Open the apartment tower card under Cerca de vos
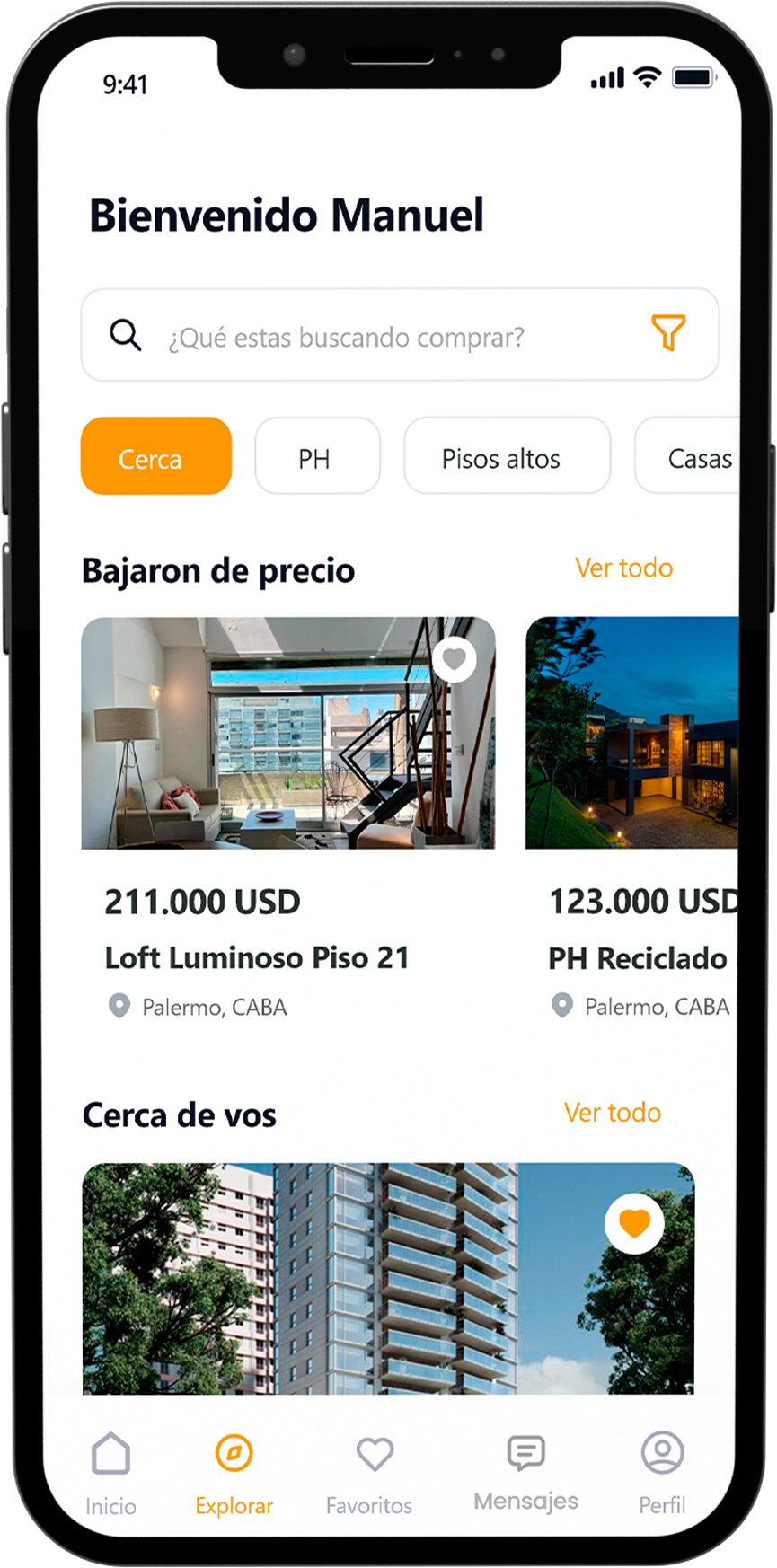The width and height of the screenshot is (777, 1568). [x=359, y=1284]
